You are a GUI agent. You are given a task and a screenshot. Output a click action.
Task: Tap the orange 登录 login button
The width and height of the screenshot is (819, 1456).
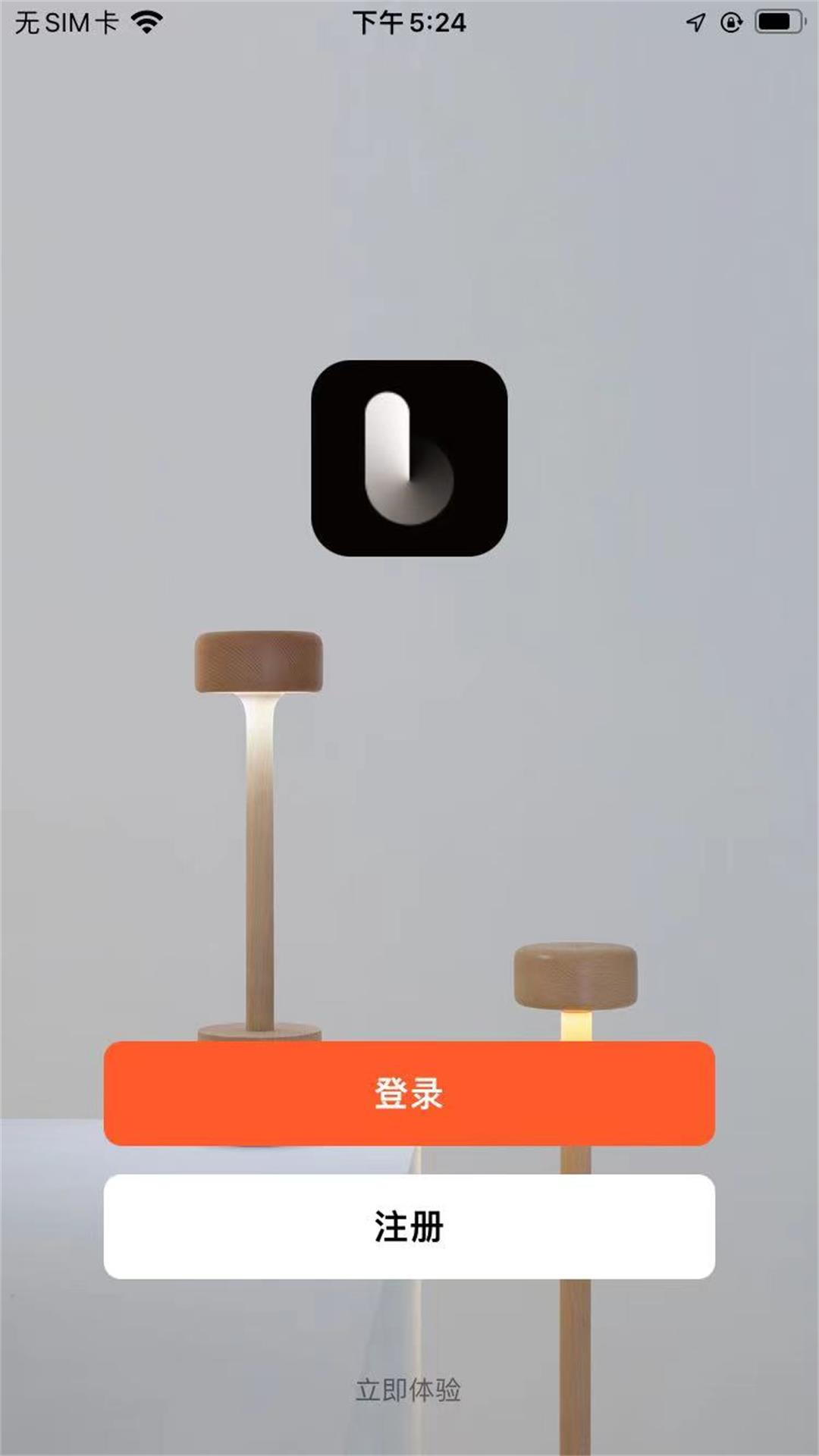409,1093
